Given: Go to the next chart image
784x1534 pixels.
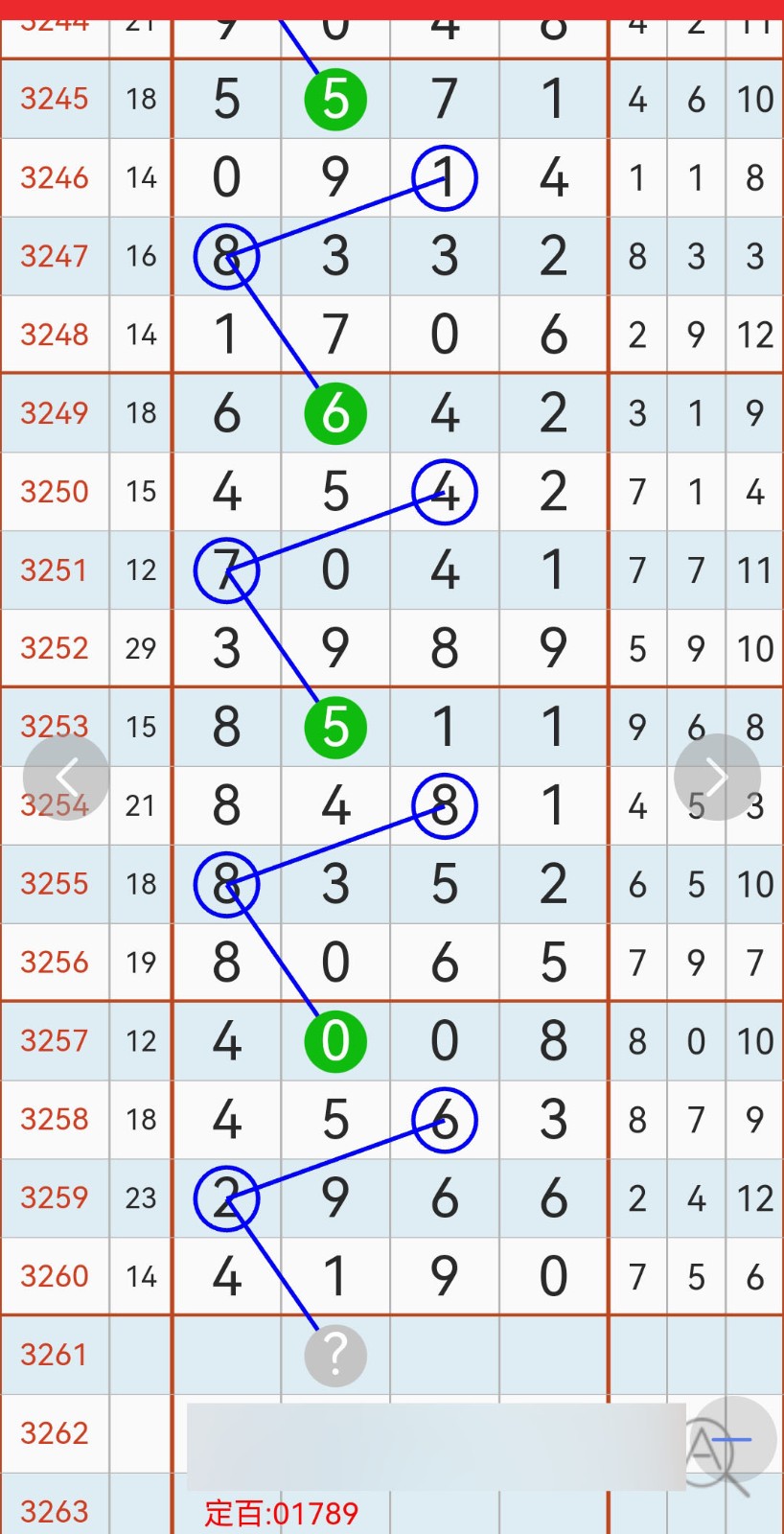Looking at the screenshot, I should (717, 778).
